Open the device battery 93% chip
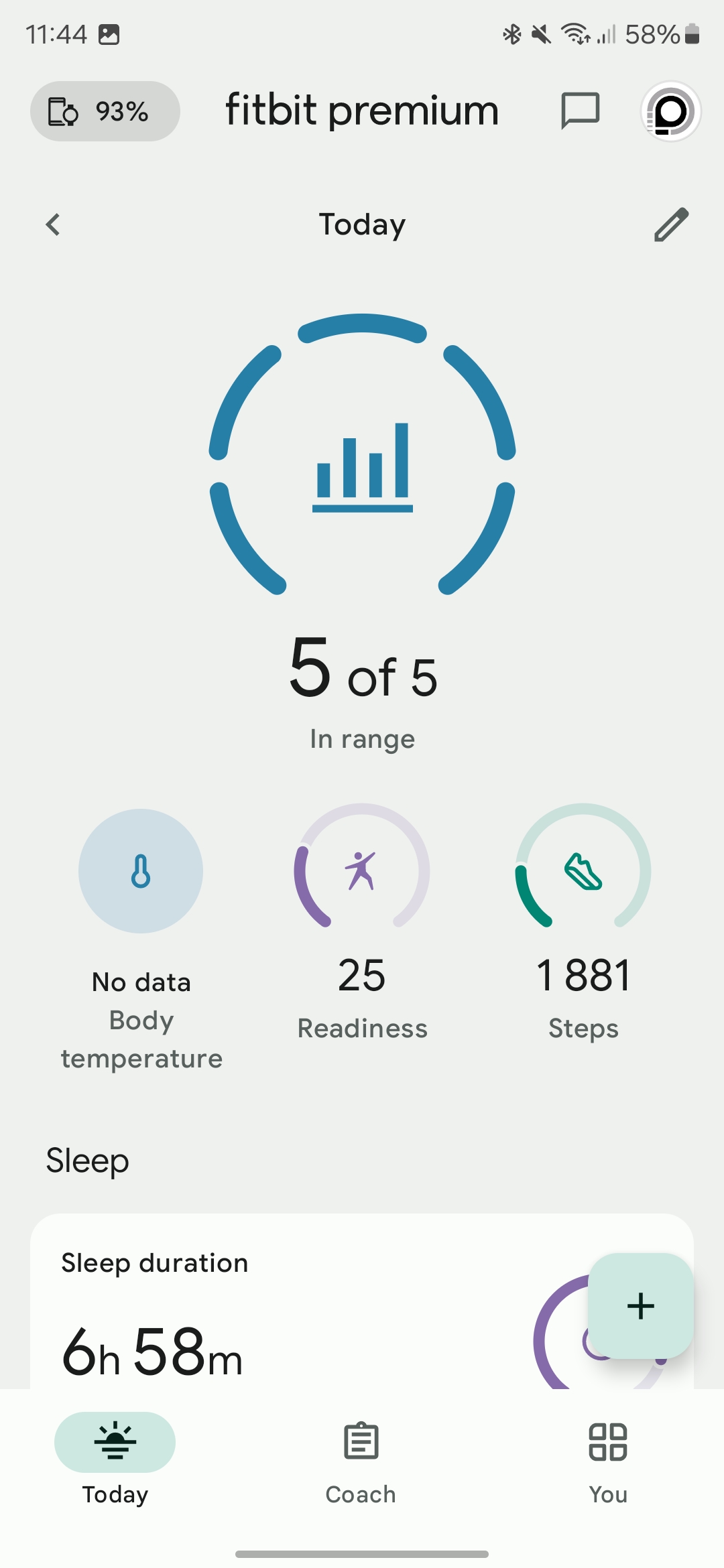 (x=105, y=111)
